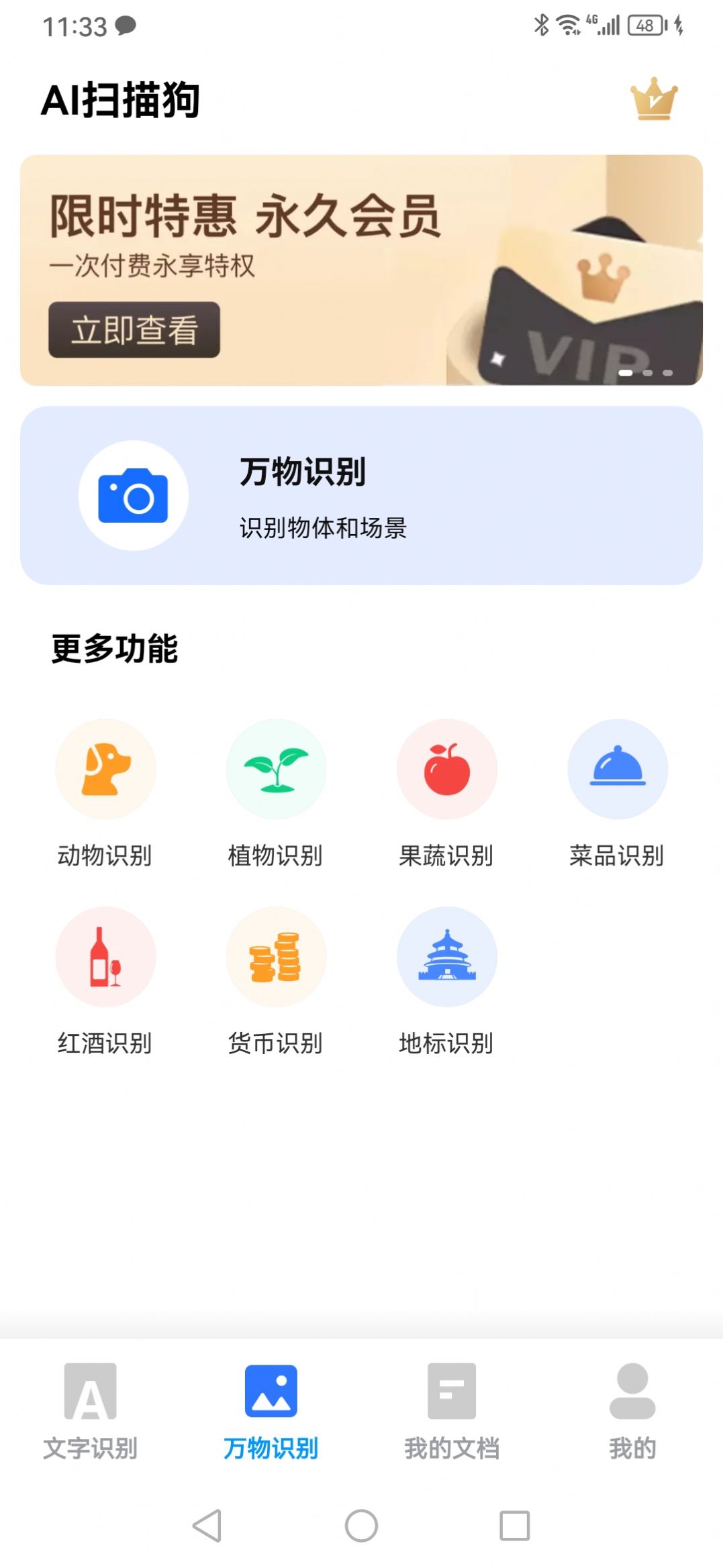Open the 万物识别 recognition card

click(361, 496)
